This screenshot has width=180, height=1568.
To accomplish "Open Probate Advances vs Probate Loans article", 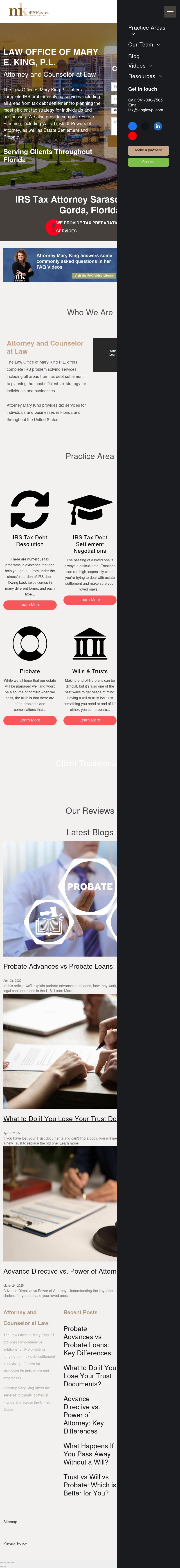I will (59, 966).
